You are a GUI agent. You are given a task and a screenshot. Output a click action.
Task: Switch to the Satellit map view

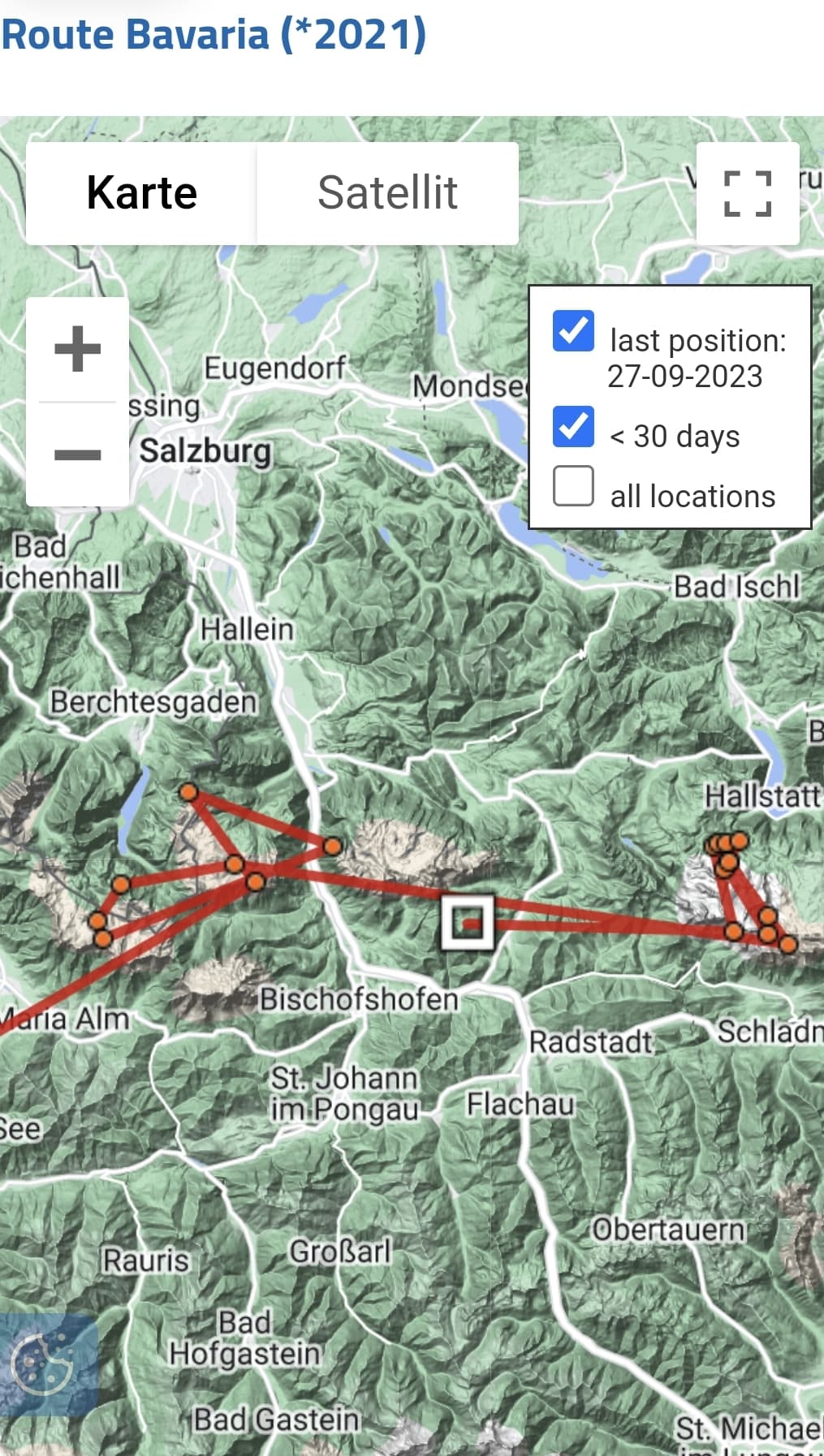point(387,193)
